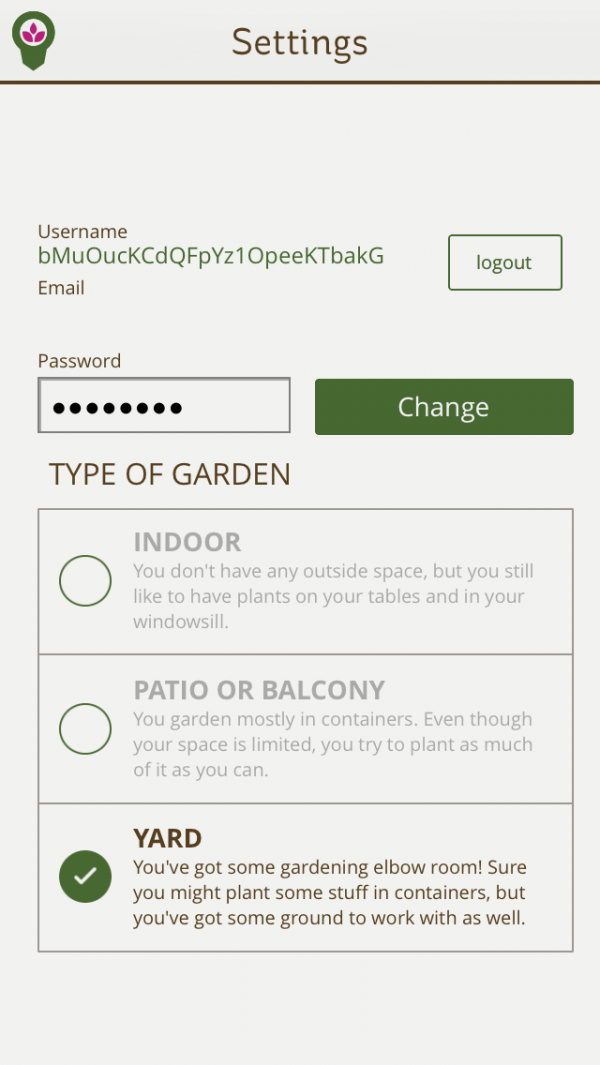Viewport: 600px width, 1065px height.
Task: Tap the app logo icon
Action: click(x=33, y=40)
